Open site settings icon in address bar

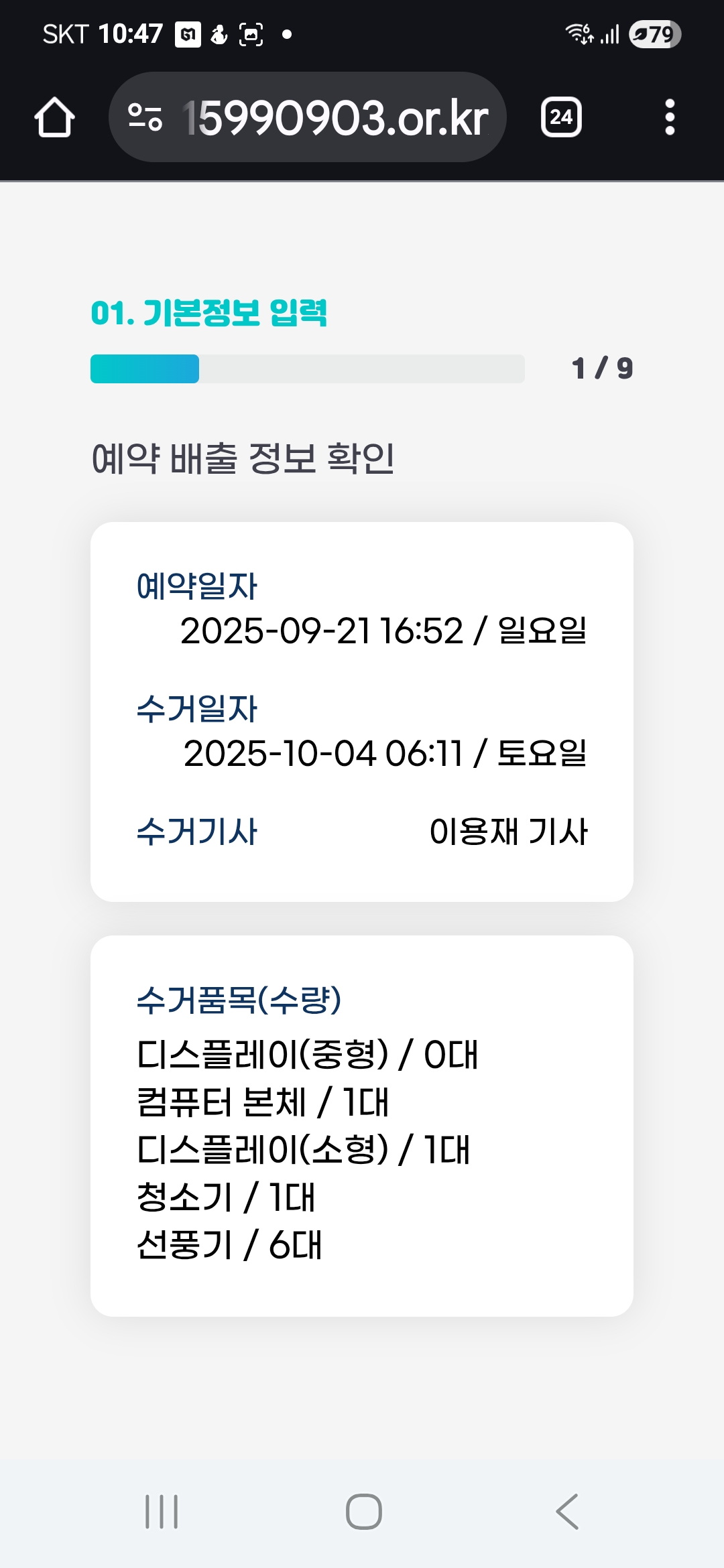145,118
